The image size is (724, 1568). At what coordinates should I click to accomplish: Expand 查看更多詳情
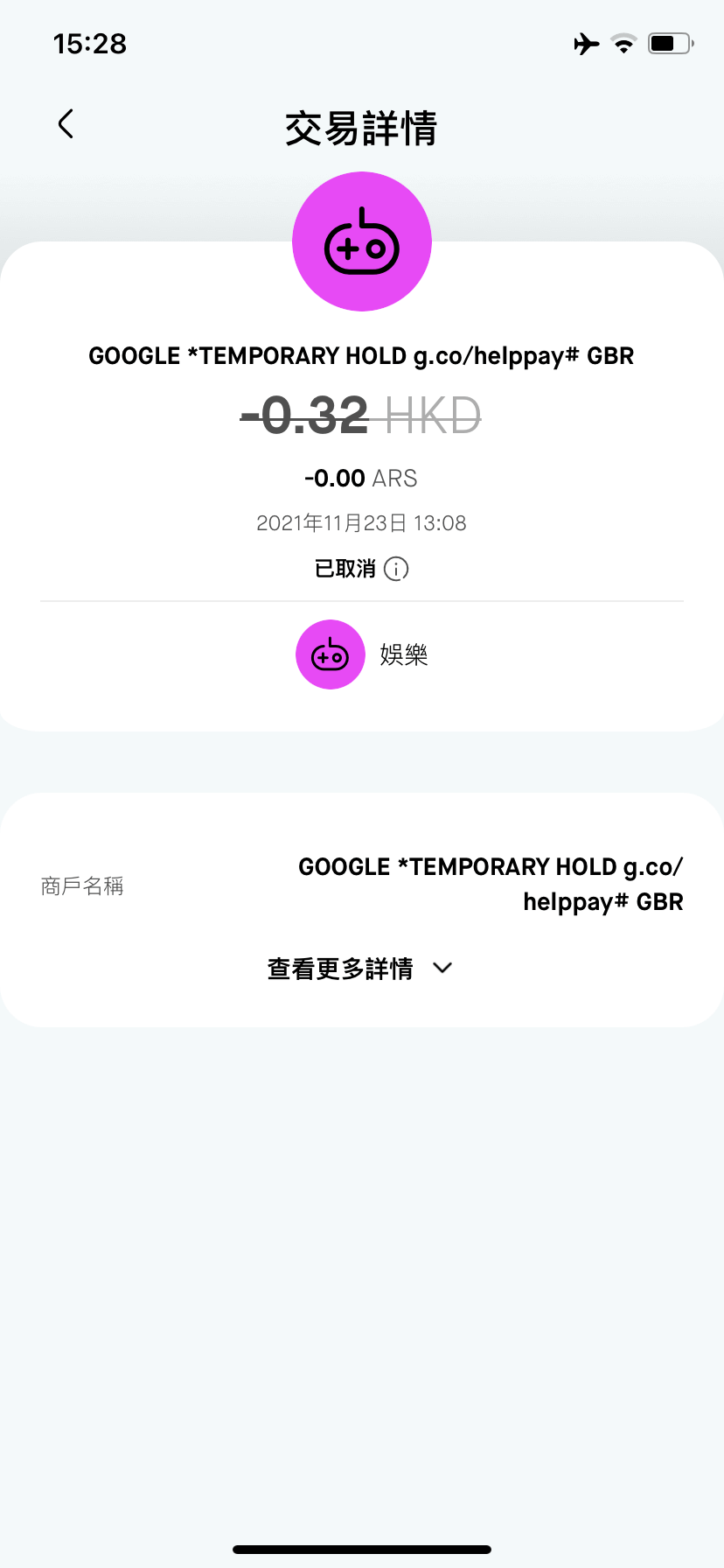coord(360,969)
